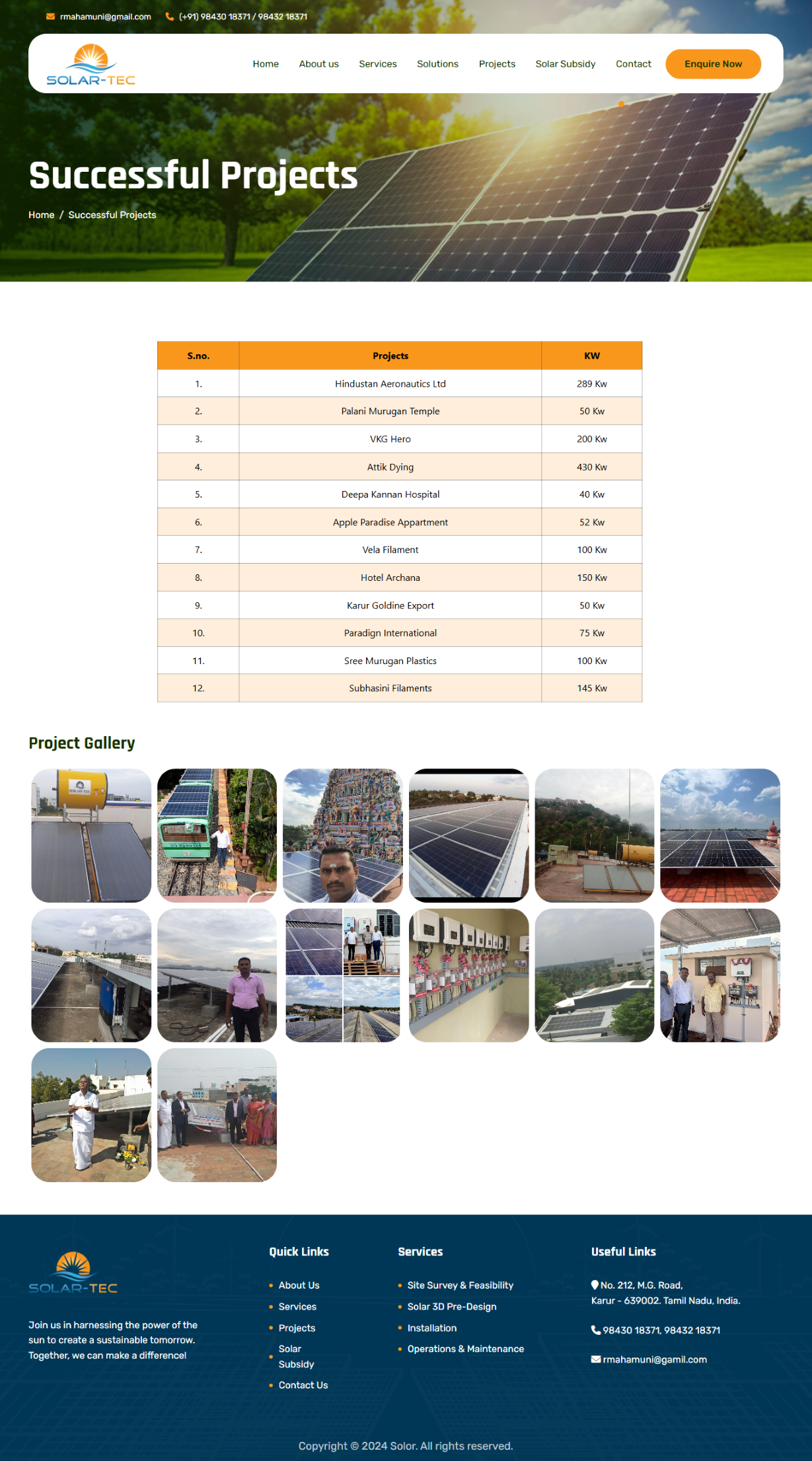Open the Home nav item
The height and width of the screenshot is (1461, 812).
(x=266, y=64)
